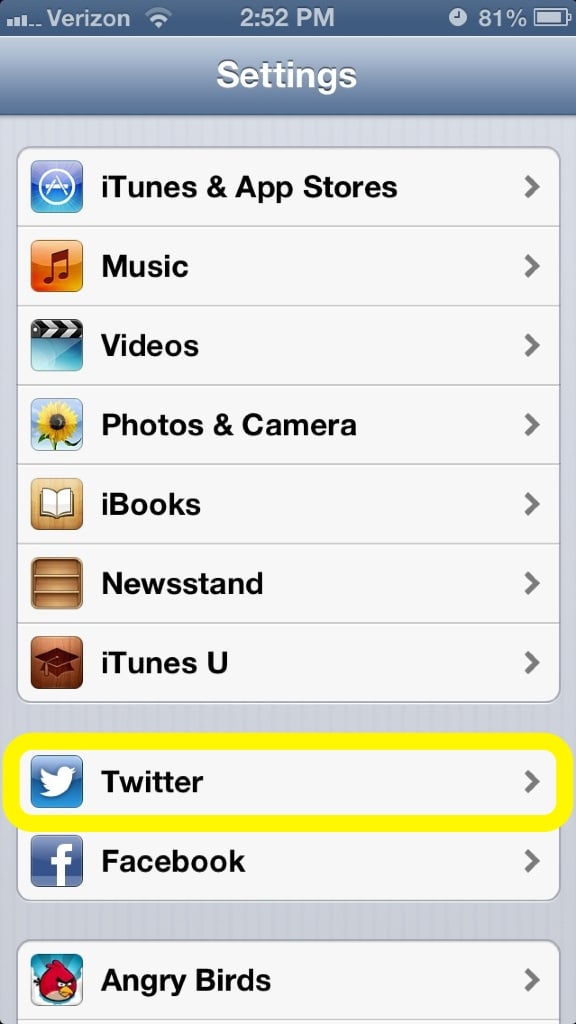This screenshot has height=1024, width=576.
Task: Open Twitter settings
Action: (x=288, y=782)
